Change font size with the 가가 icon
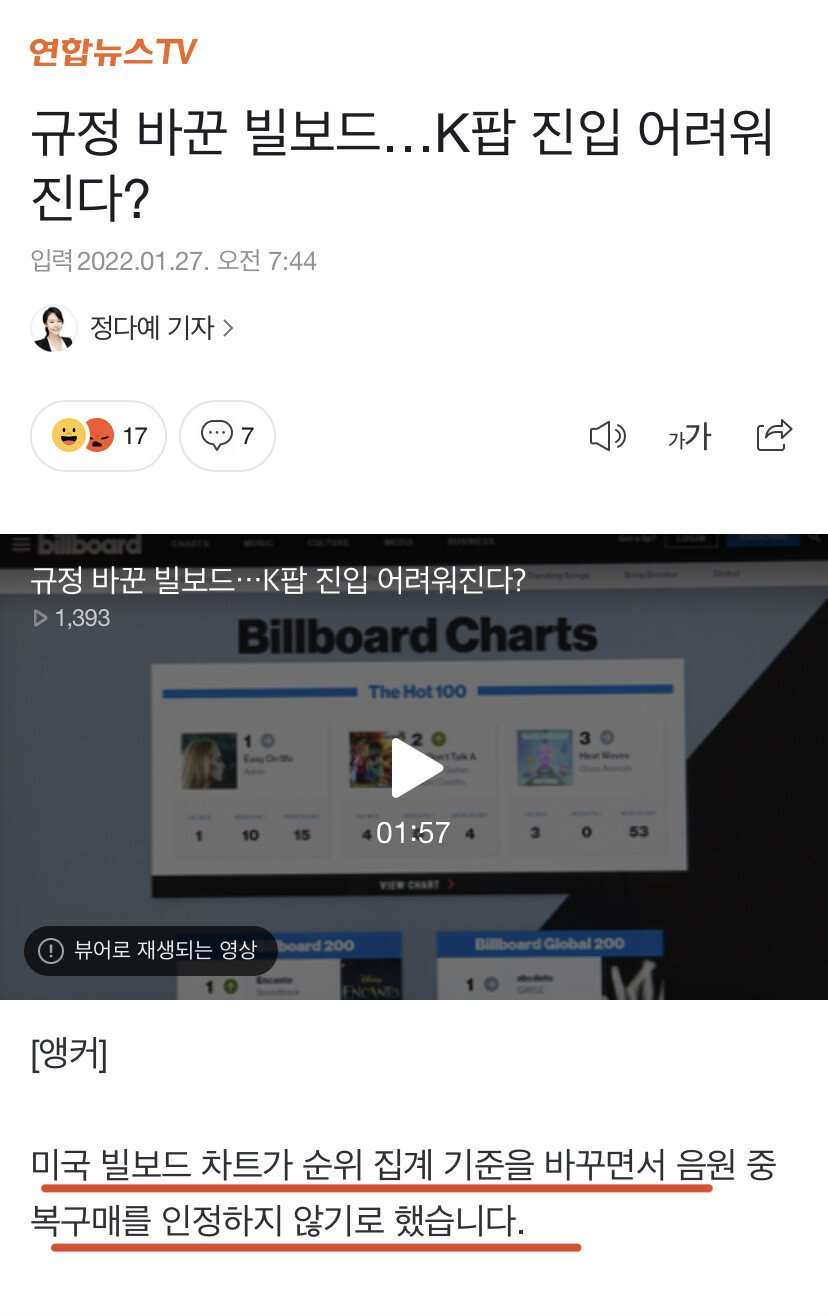This screenshot has width=828, height=1316. tap(689, 436)
